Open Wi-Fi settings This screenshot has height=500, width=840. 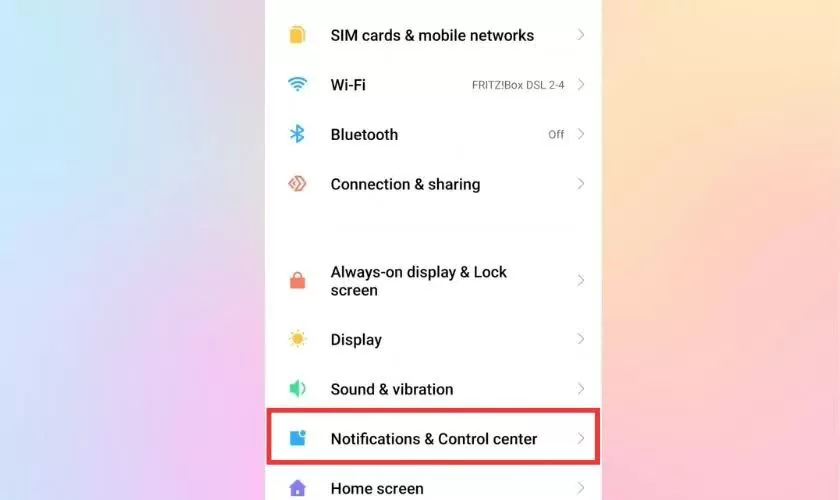pyautogui.click(x=432, y=85)
